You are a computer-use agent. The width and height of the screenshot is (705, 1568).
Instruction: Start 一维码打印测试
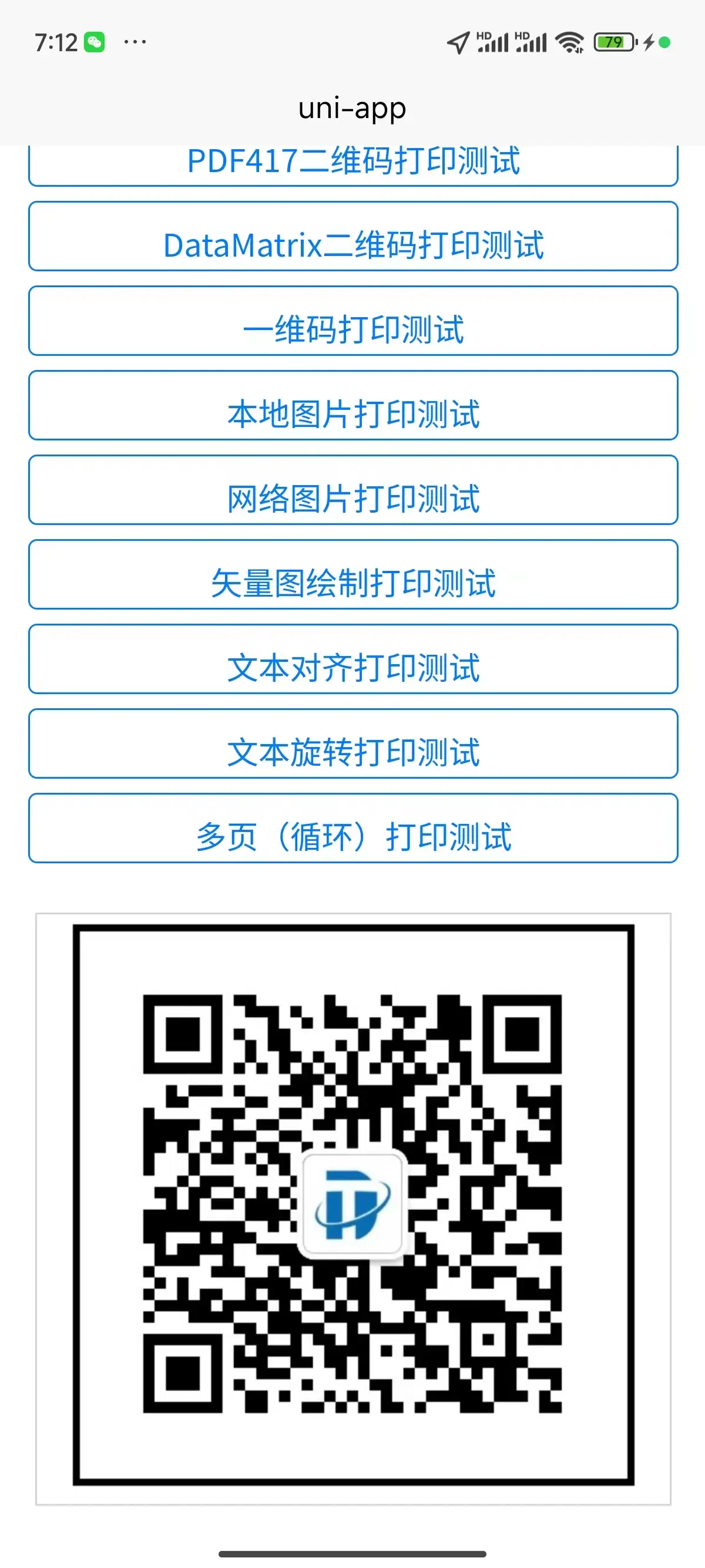pos(353,321)
